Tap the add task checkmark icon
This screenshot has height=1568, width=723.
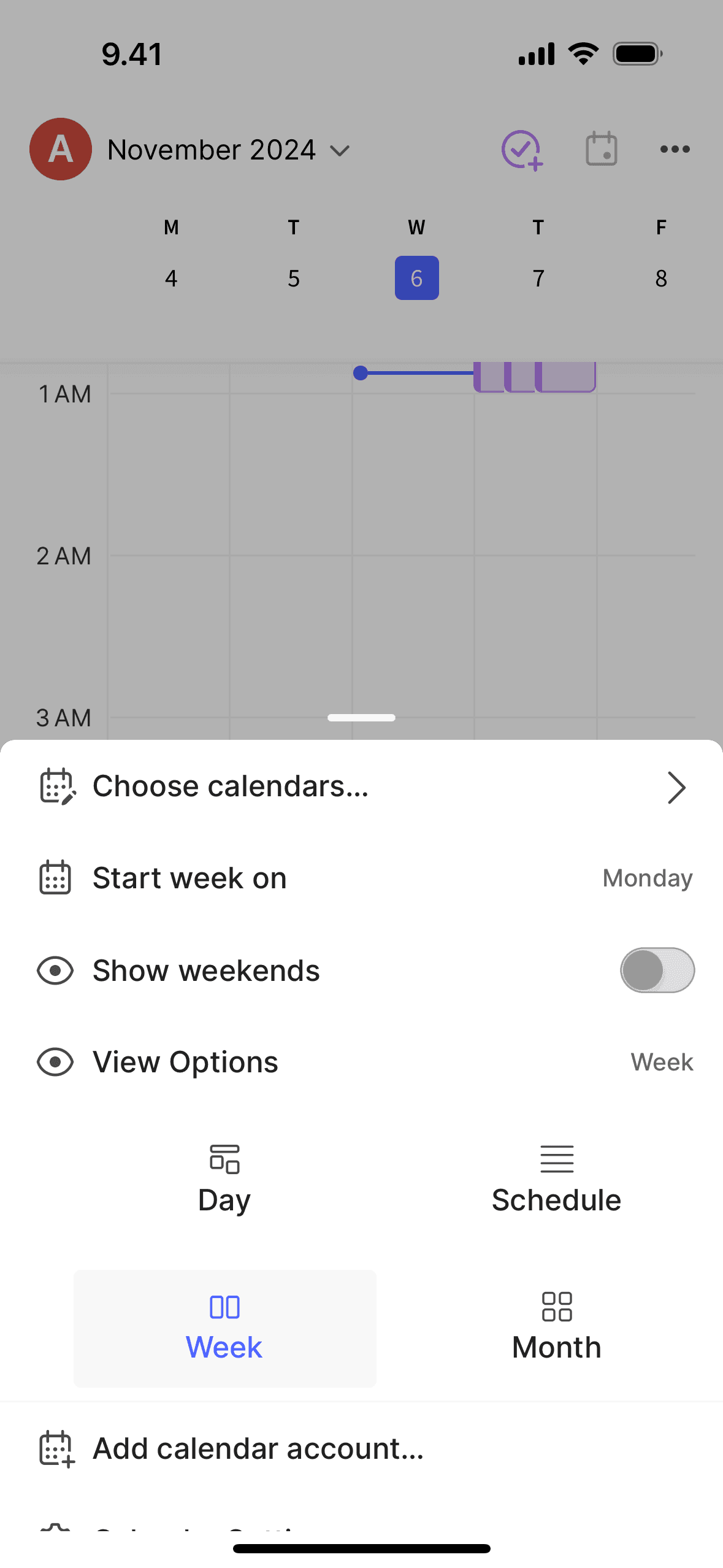(x=521, y=149)
